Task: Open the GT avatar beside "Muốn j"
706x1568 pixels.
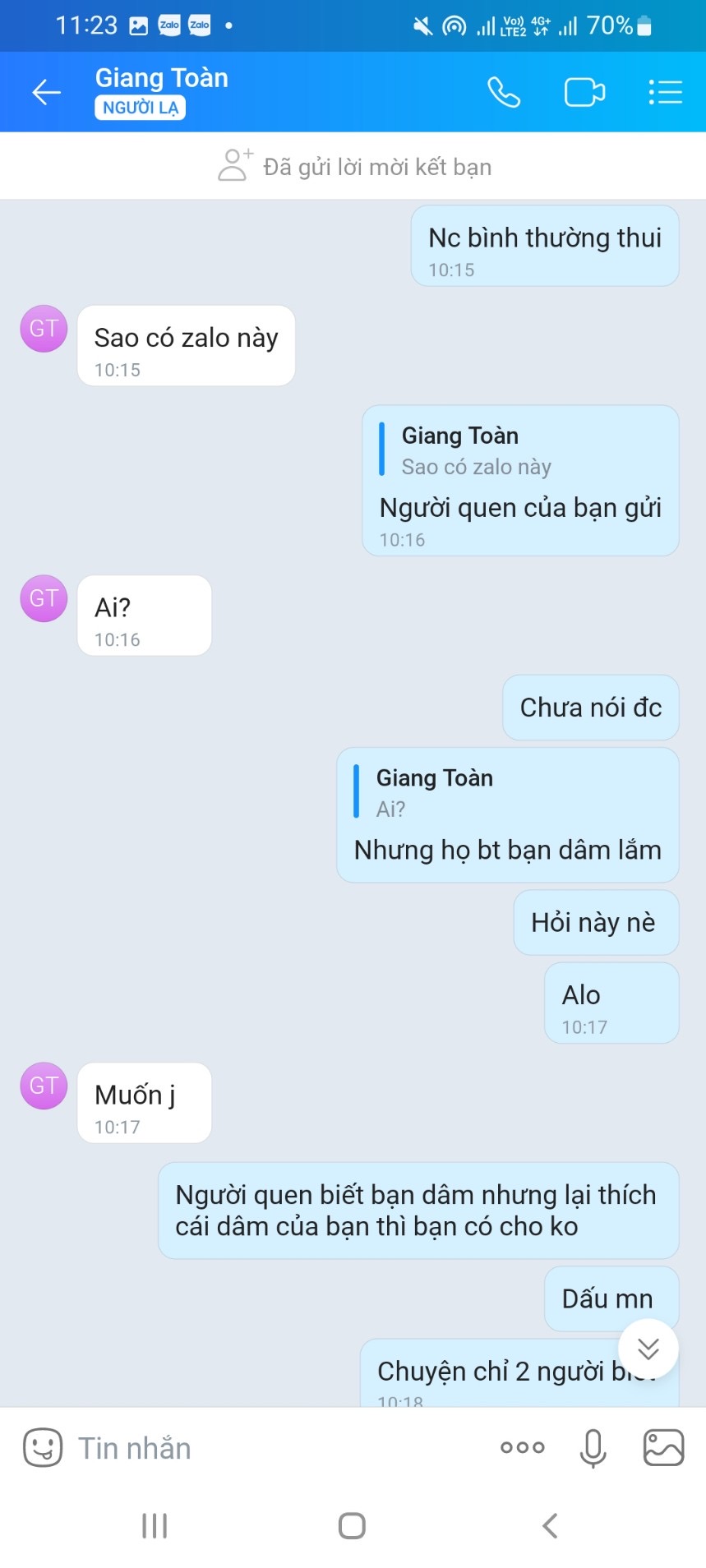Action: click(x=44, y=1086)
